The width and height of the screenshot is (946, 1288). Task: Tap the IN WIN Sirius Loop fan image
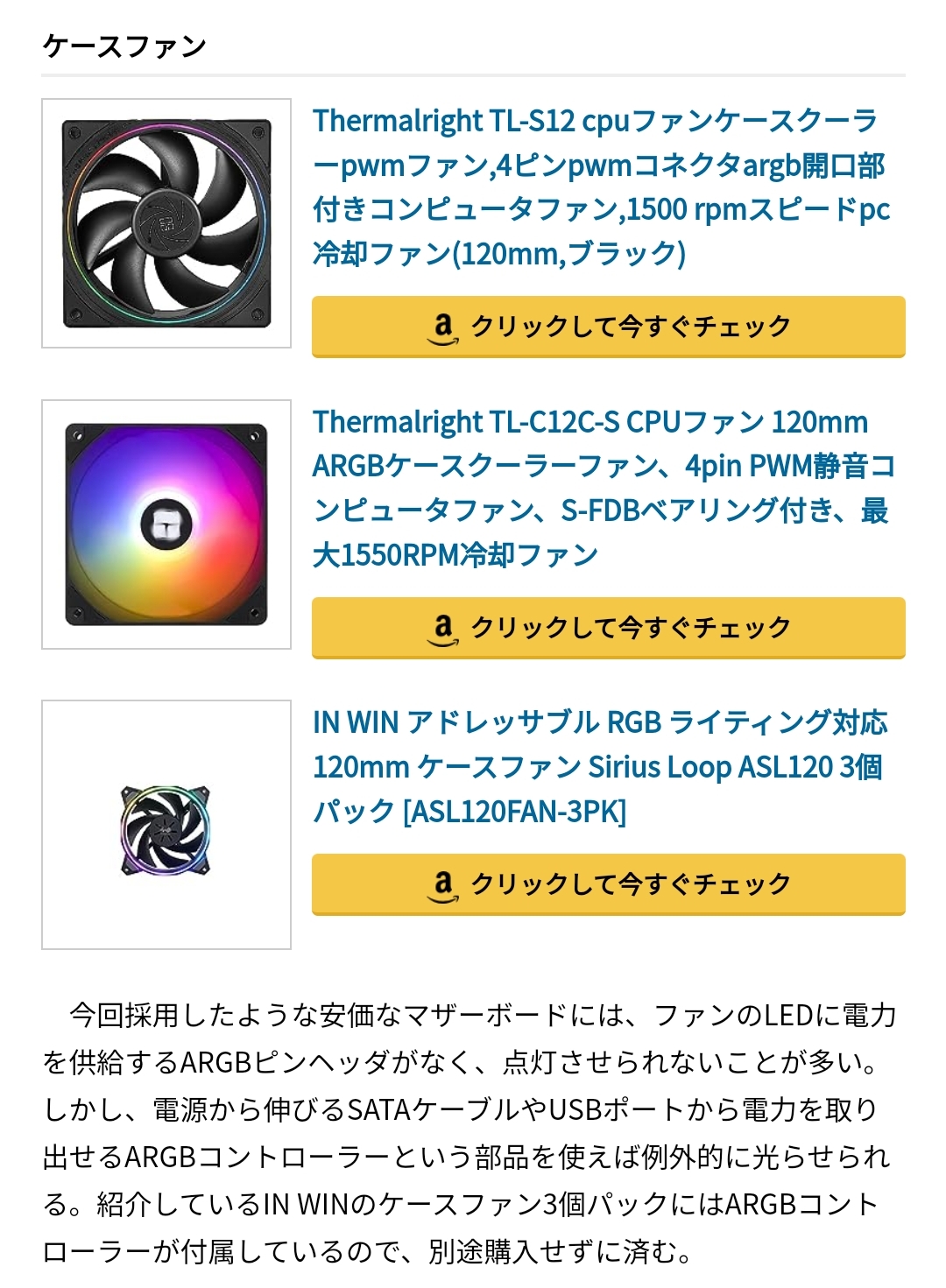[166, 826]
